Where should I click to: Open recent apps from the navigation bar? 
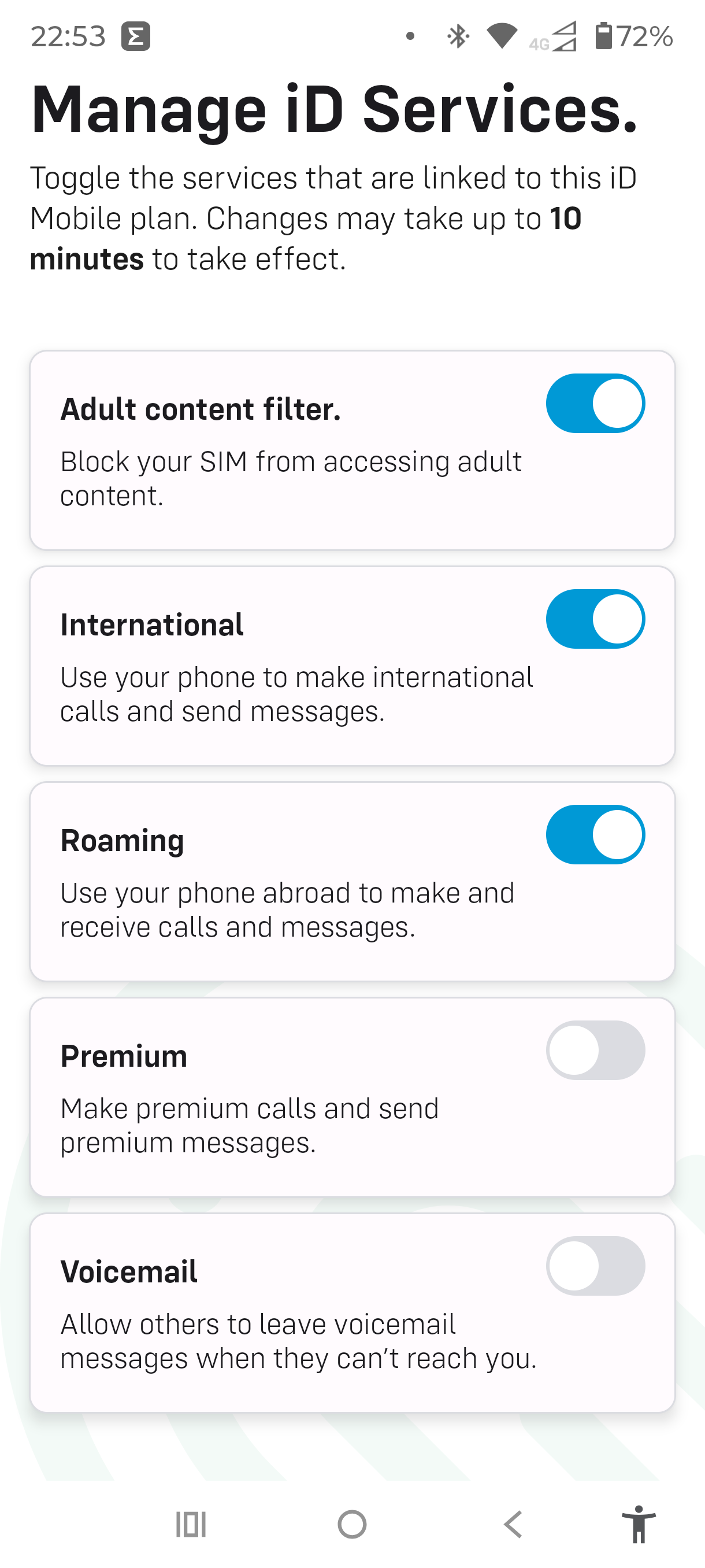click(191, 1524)
